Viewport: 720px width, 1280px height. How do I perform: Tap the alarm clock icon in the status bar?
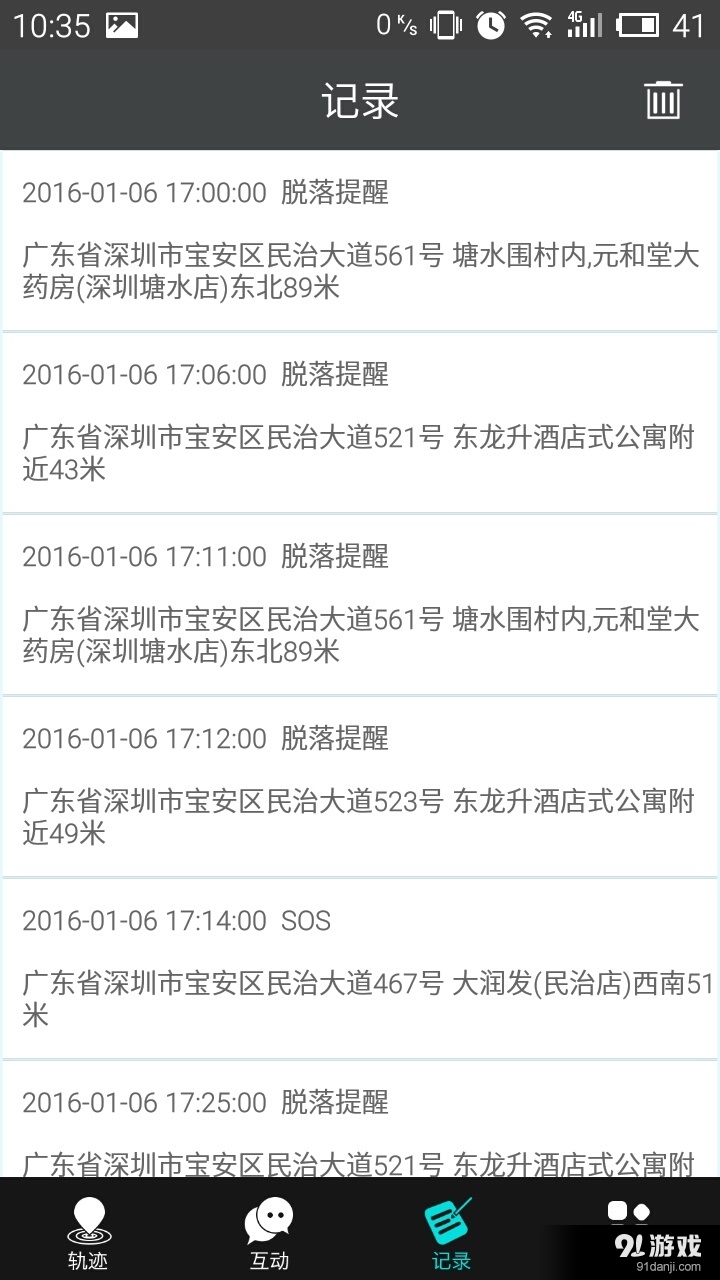coord(487,24)
